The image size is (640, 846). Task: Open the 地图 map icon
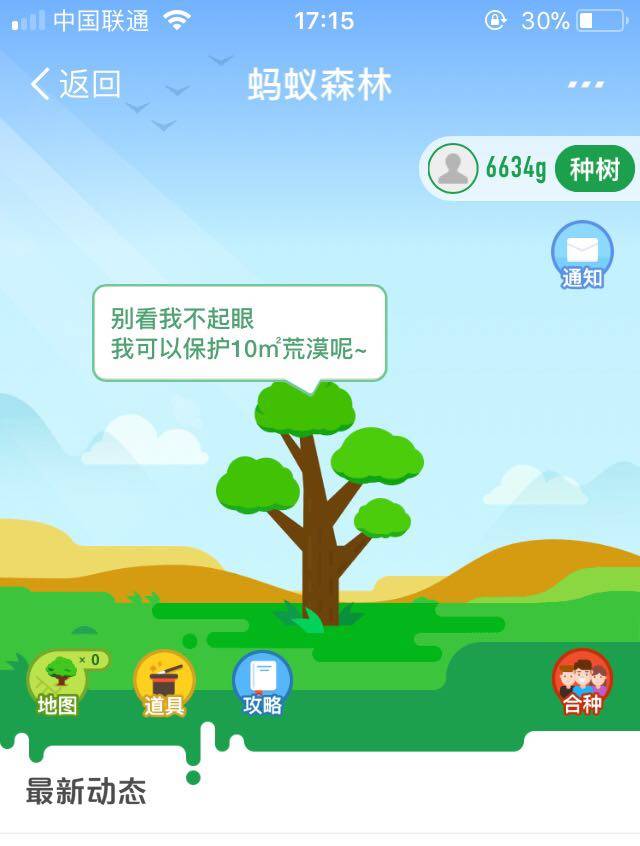point(58,682)
